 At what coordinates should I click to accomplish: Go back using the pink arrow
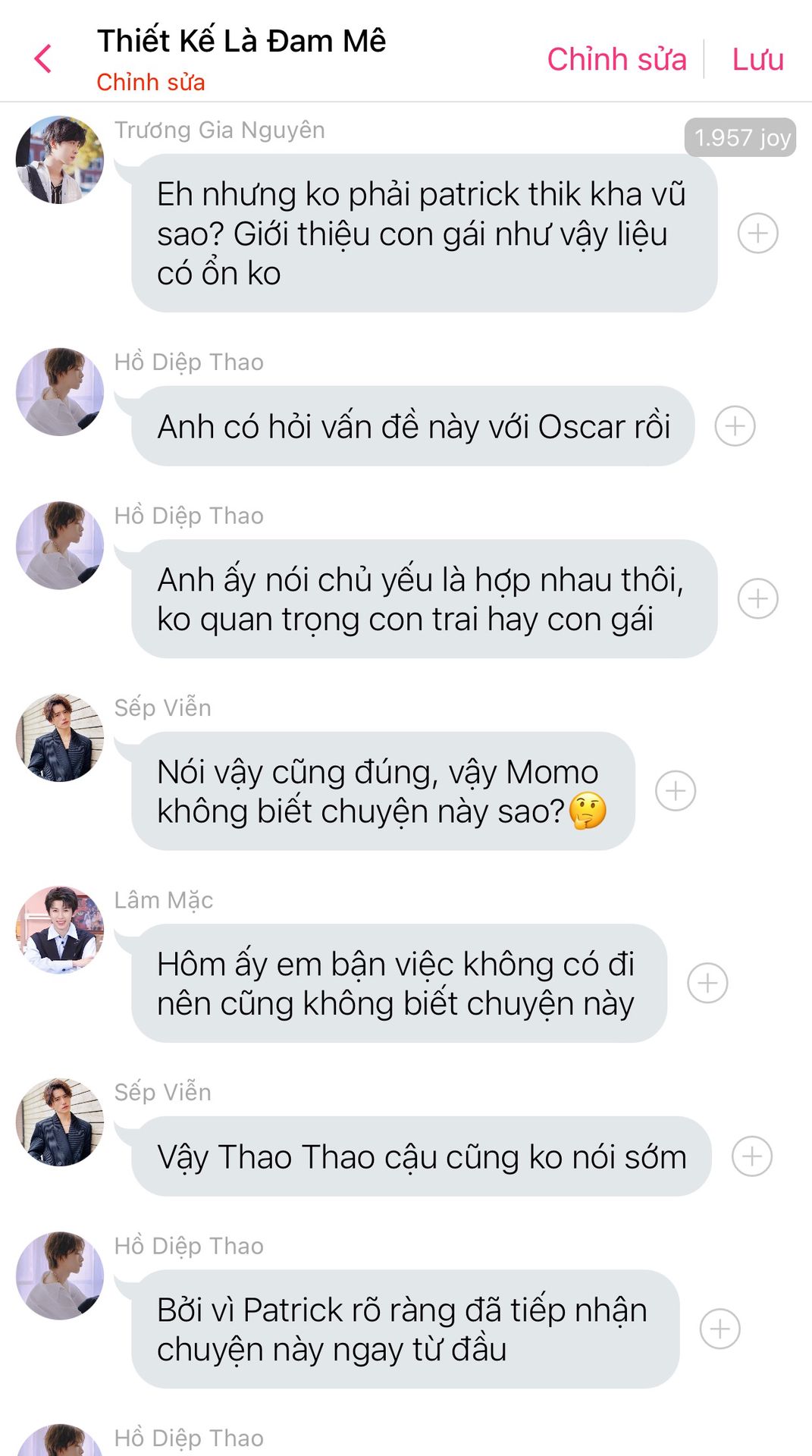point(43,58)
